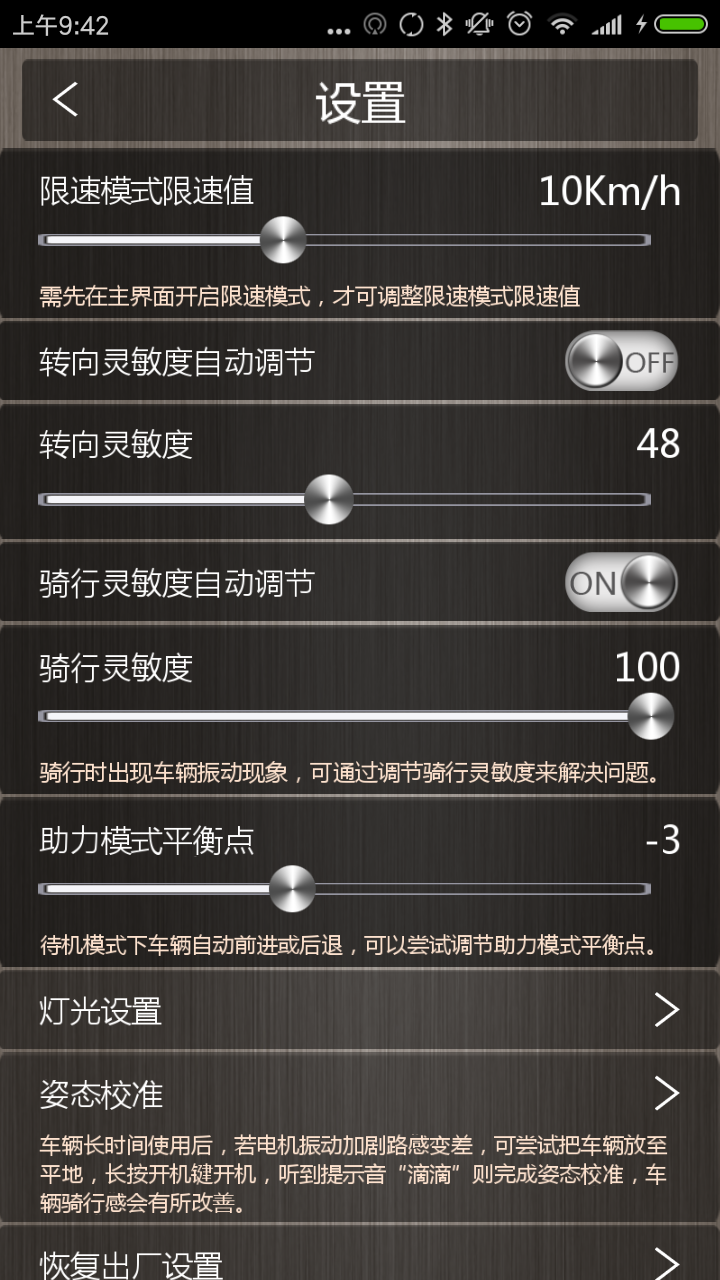
Task: Go back from the 设置 screen
Action: click(66, 100)
